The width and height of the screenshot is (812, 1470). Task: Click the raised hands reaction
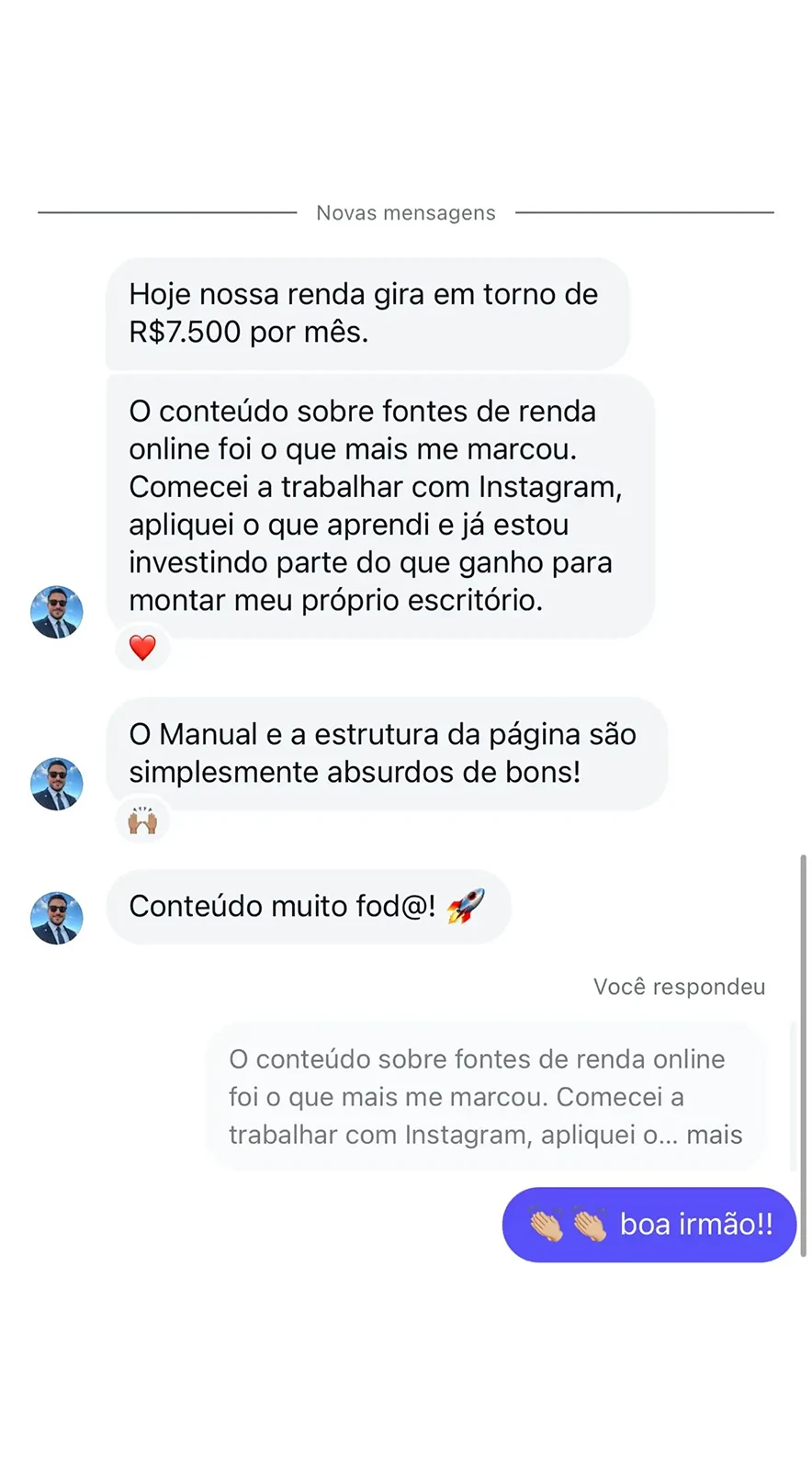click(143, 820)
